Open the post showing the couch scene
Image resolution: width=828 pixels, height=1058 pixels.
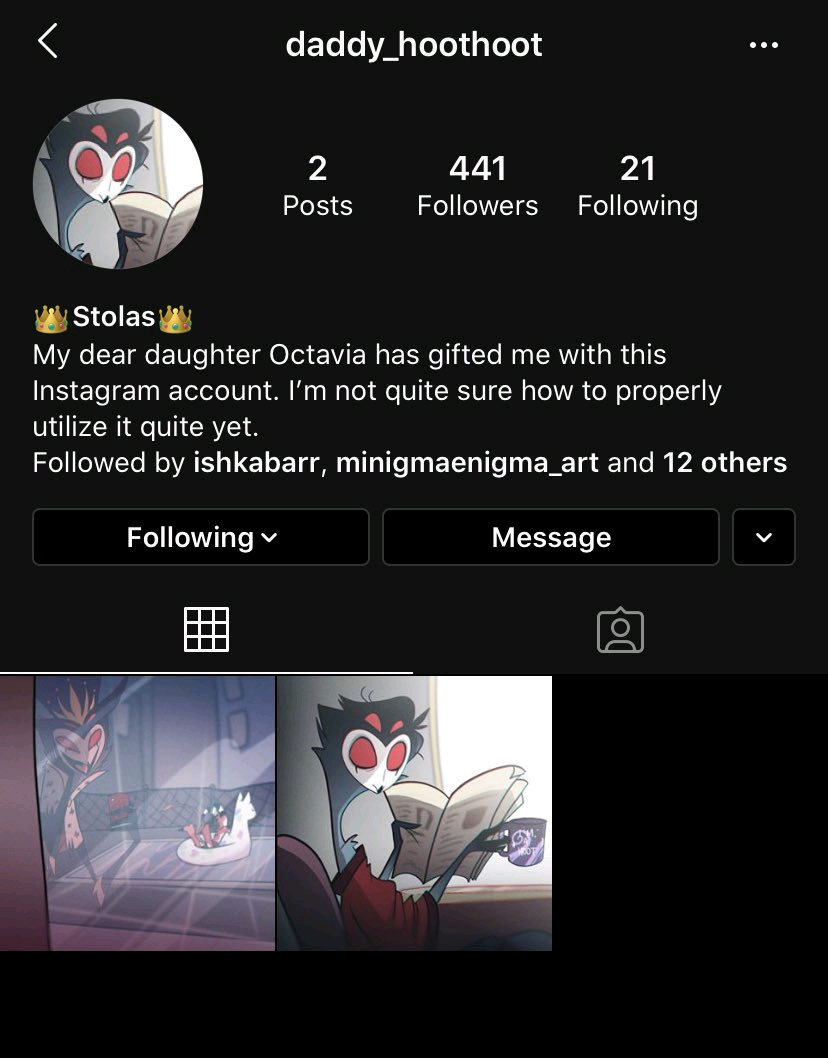click(x=138, y=813)
